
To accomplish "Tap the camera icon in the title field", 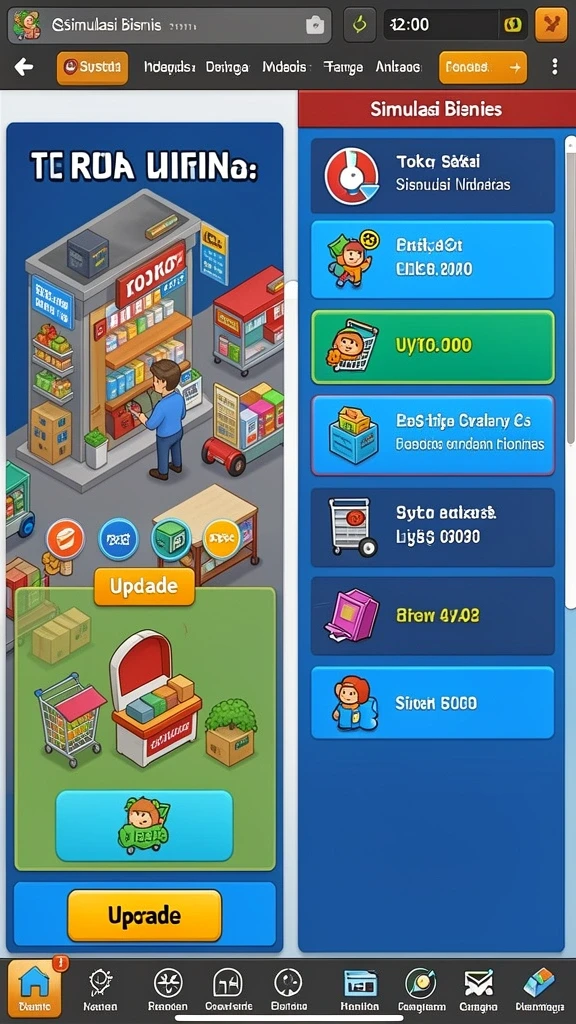I will point(315,25).
